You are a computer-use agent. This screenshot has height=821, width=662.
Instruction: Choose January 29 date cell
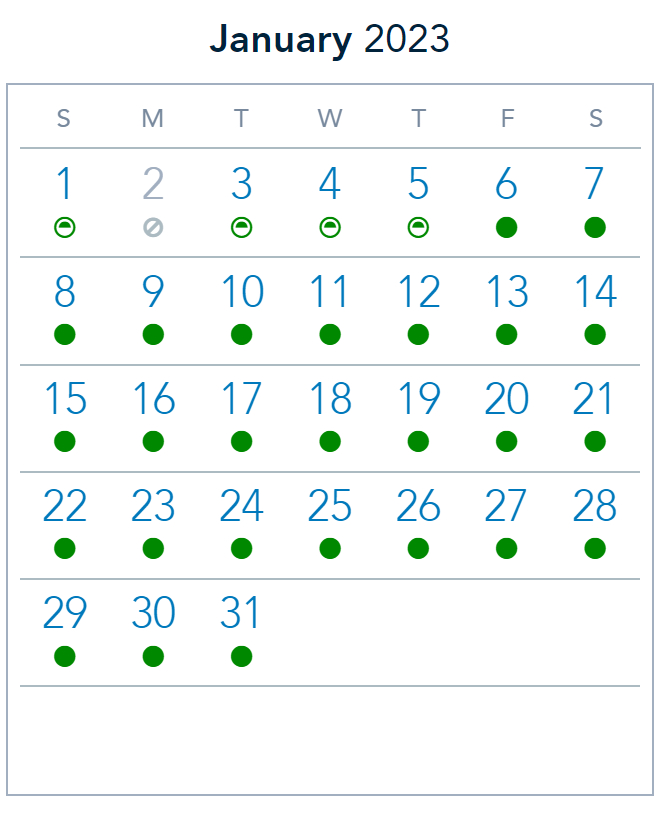pyautogui.click(x=64, y=614)
